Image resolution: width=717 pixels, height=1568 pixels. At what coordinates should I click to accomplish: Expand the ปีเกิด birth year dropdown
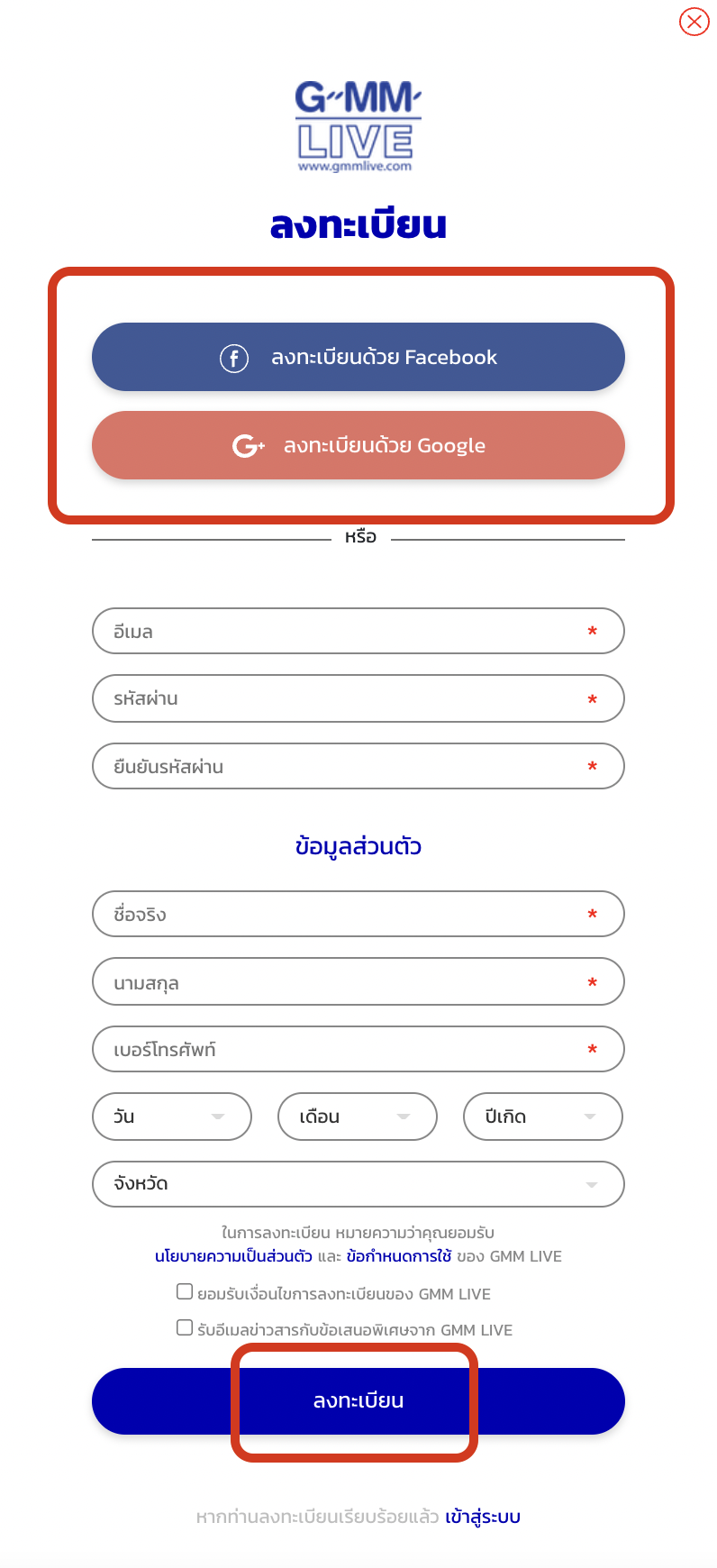pos(543,1117)
